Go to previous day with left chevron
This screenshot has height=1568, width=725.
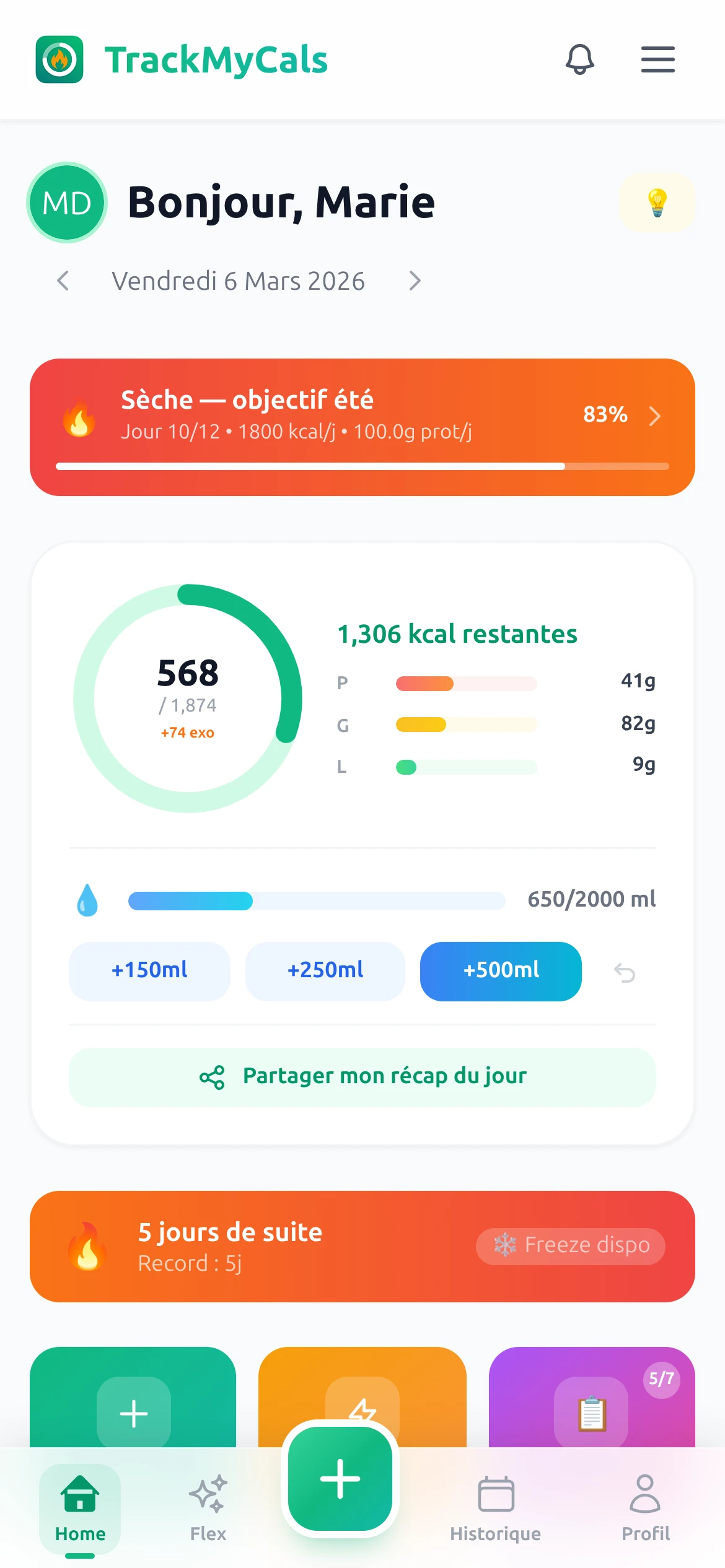pos(62,281)
